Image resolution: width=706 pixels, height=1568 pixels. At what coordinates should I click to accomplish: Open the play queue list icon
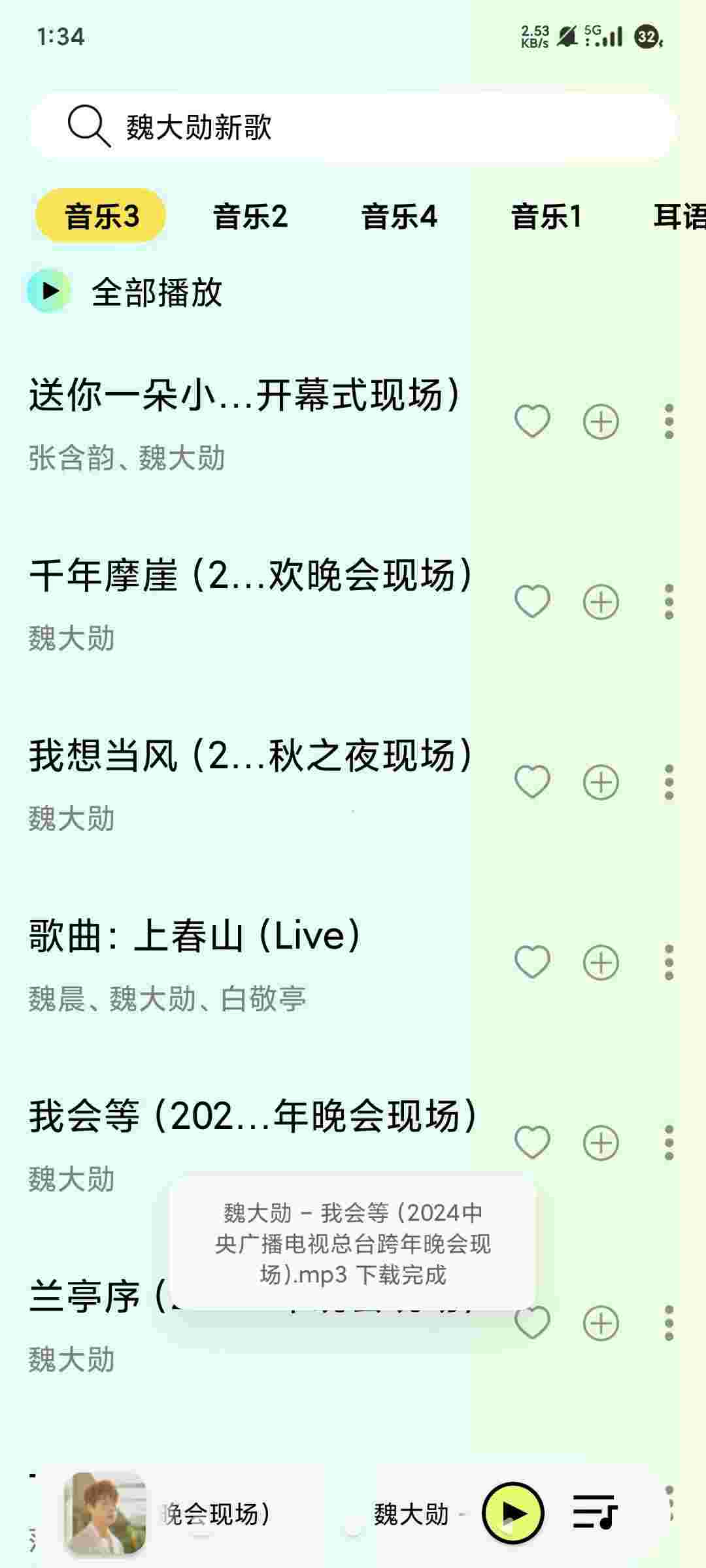pos(594,1512)
